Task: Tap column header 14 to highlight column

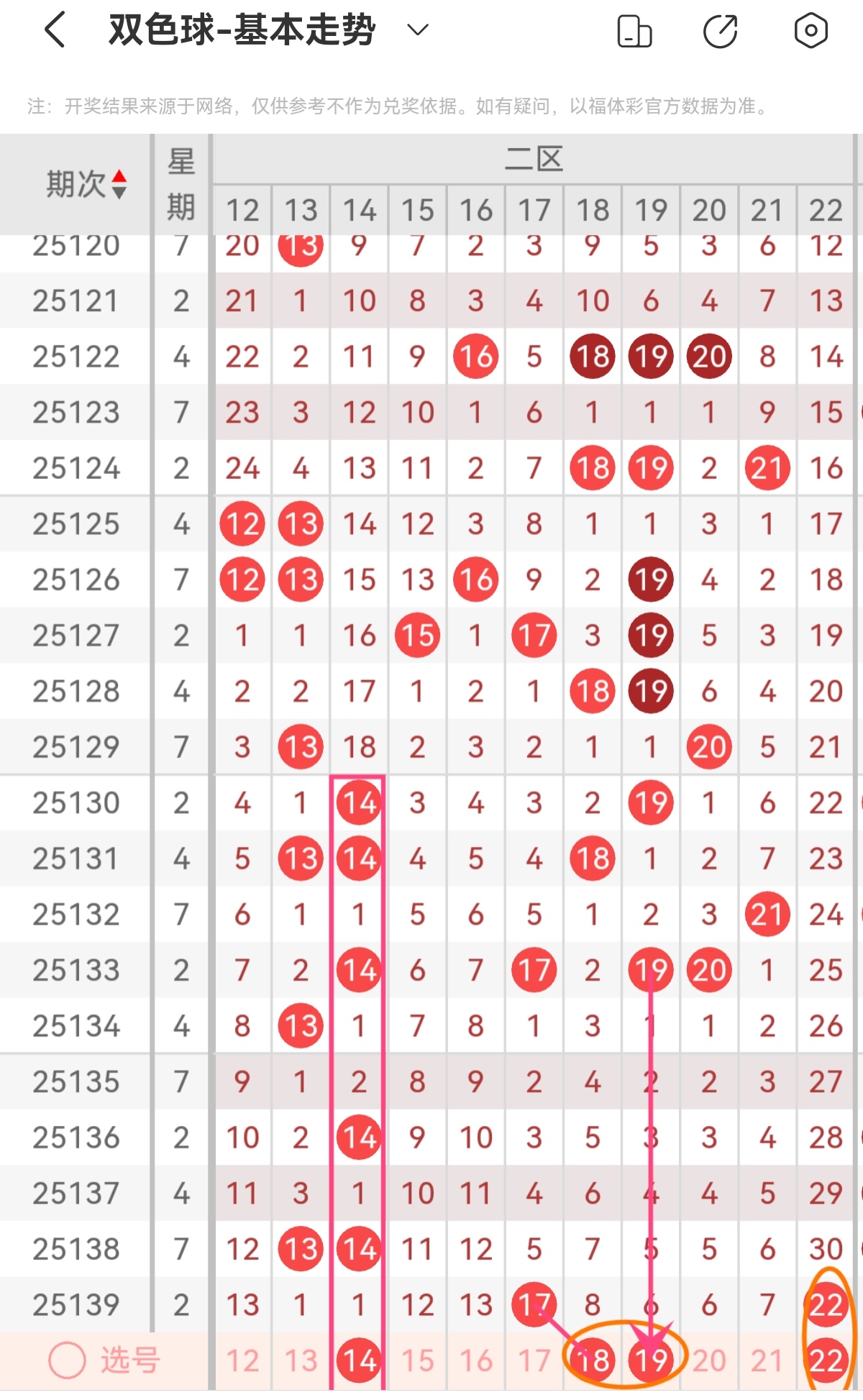Action: (358, 211)
